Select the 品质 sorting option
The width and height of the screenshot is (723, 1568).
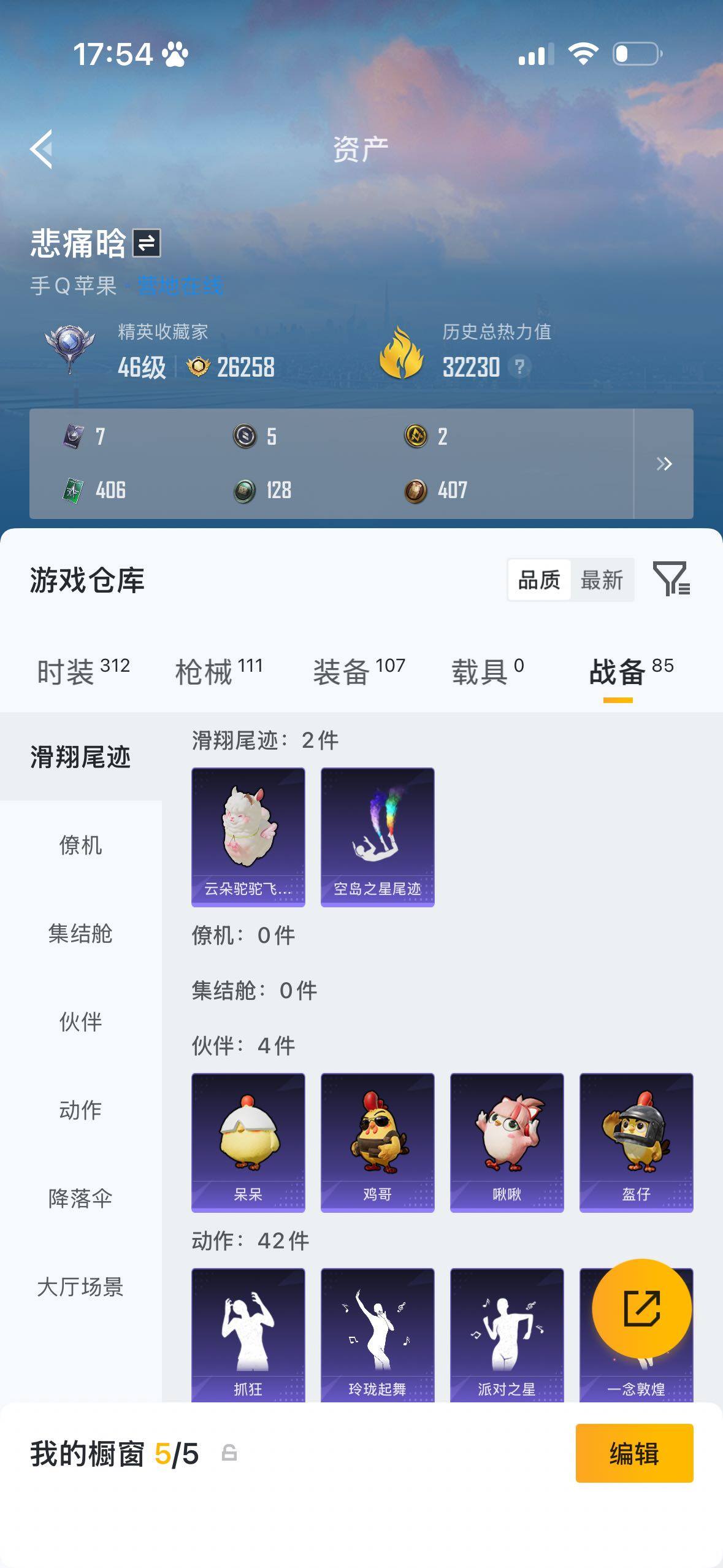pos(538,579)
